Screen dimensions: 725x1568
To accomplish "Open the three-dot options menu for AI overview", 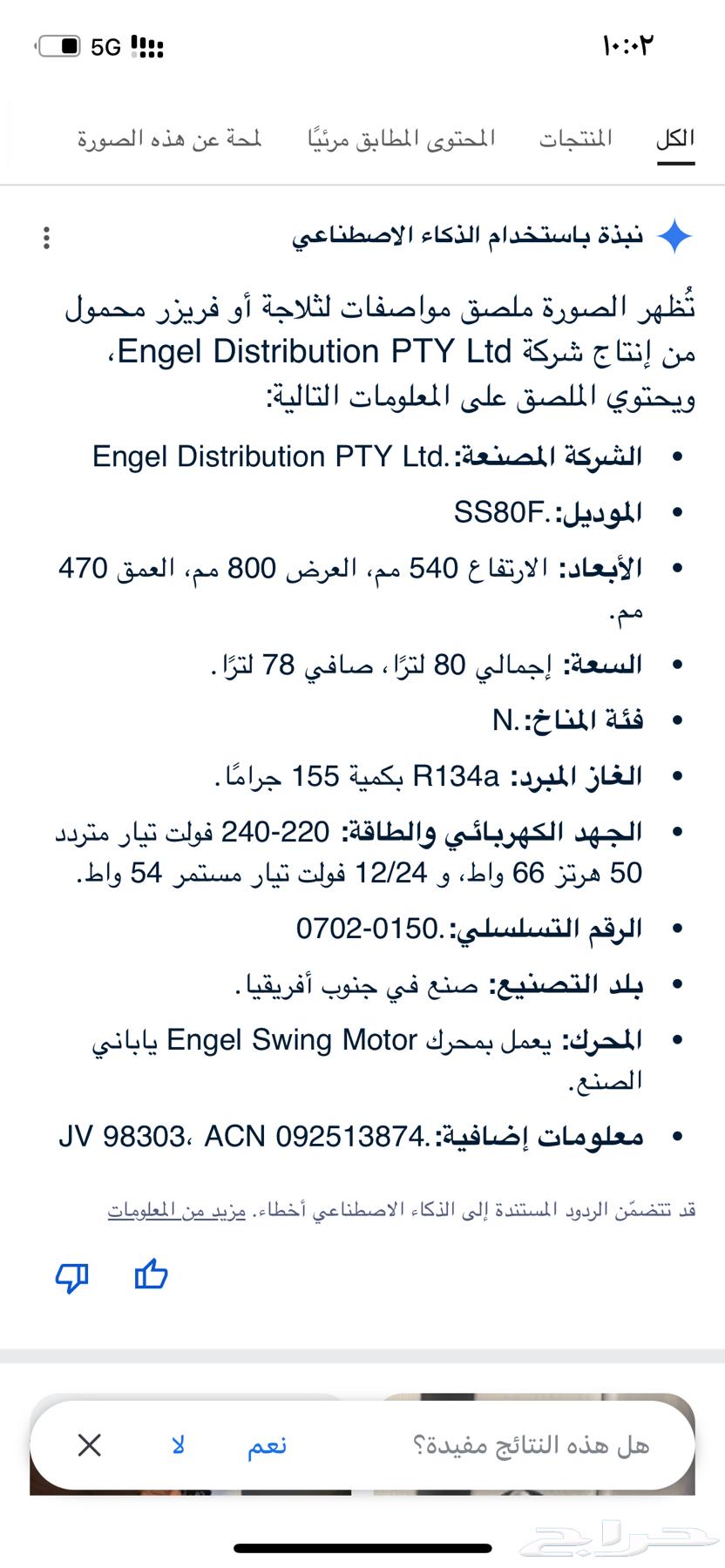I will [48, 235].
